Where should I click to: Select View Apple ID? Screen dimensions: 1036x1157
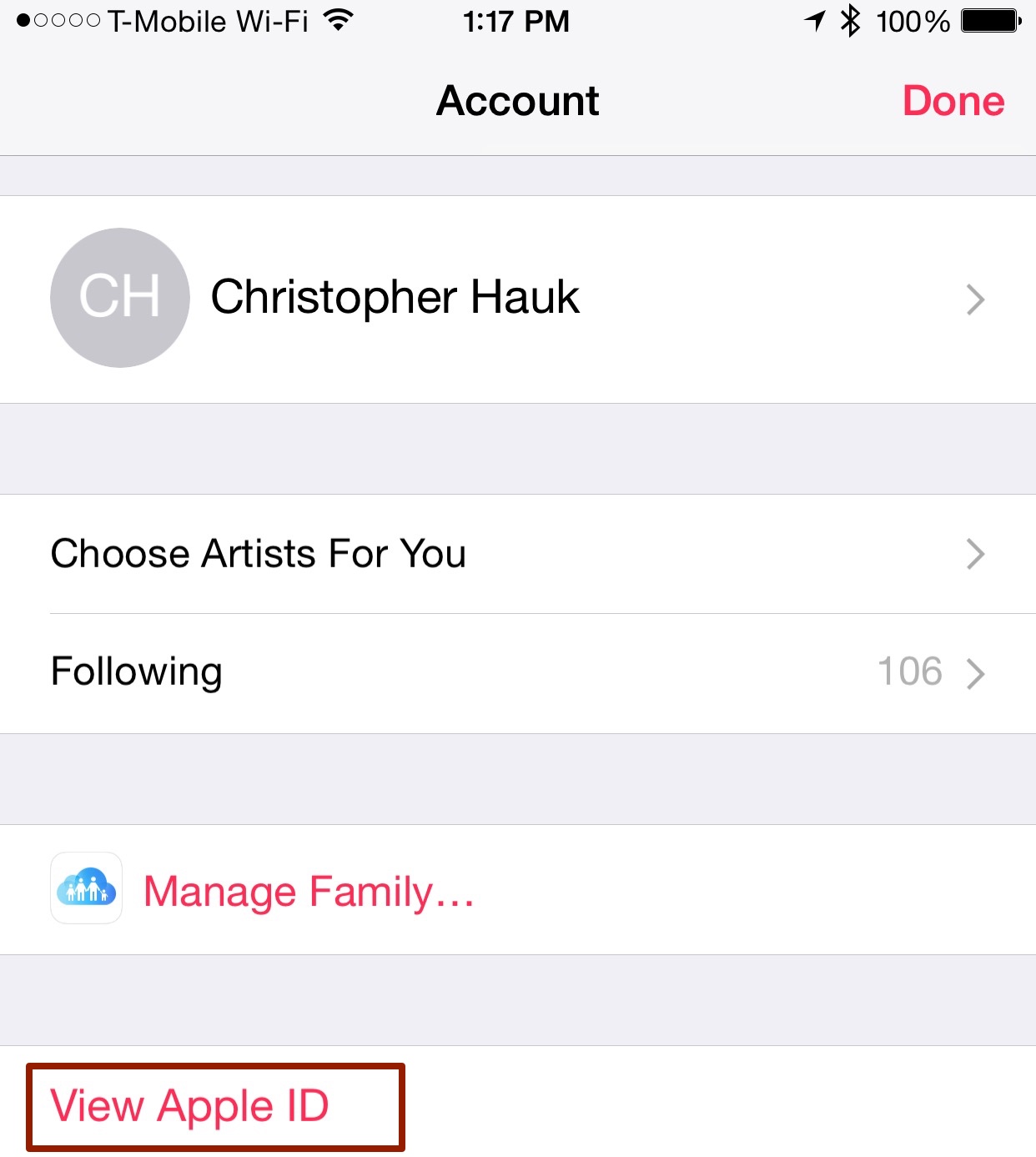pyautogui.click(x=190, y=1106)
